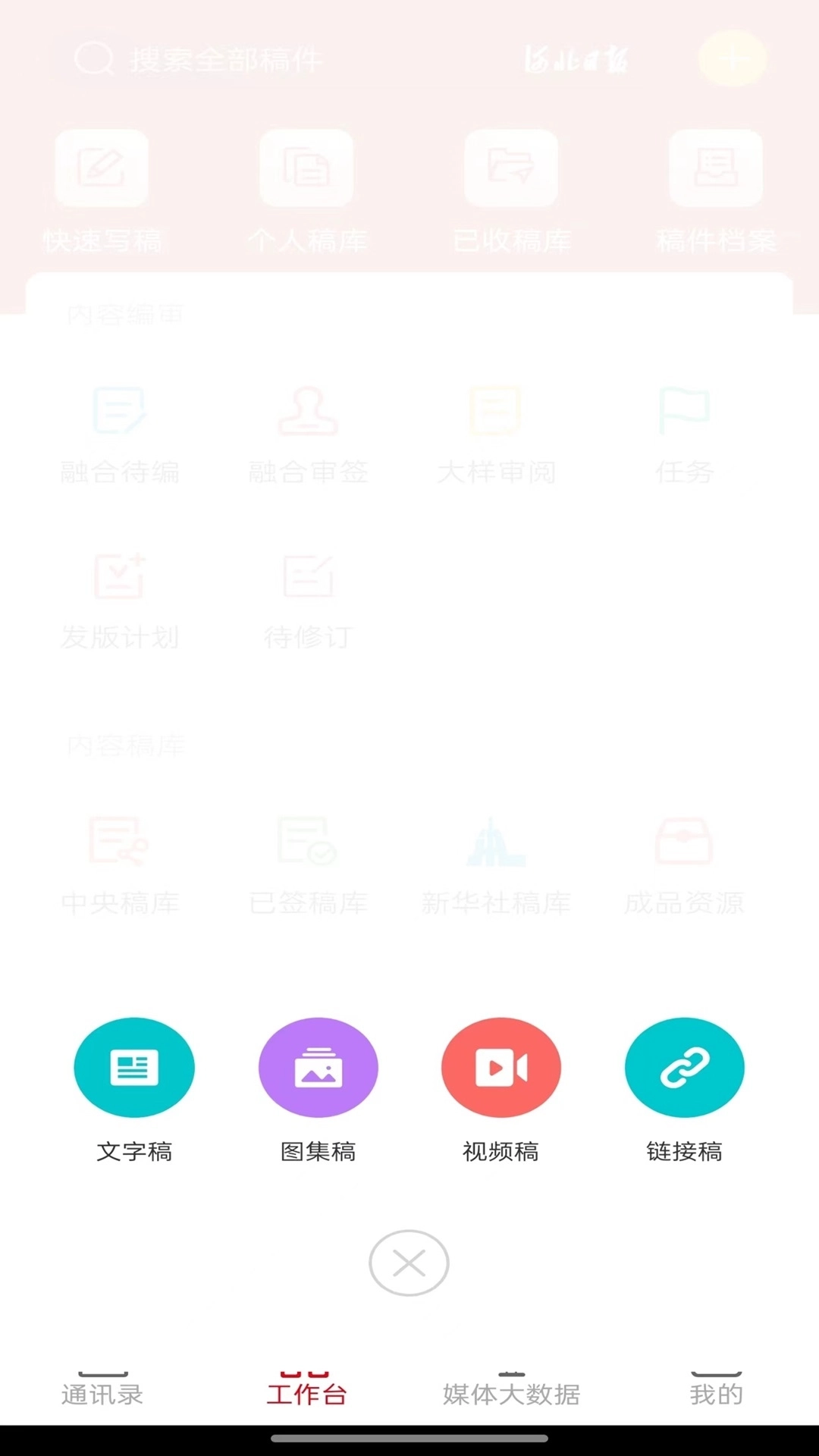This screenshot has width=819, height=1456.
Task: View the 已收稿库 received manuscripts
Action: pos(511,190)
